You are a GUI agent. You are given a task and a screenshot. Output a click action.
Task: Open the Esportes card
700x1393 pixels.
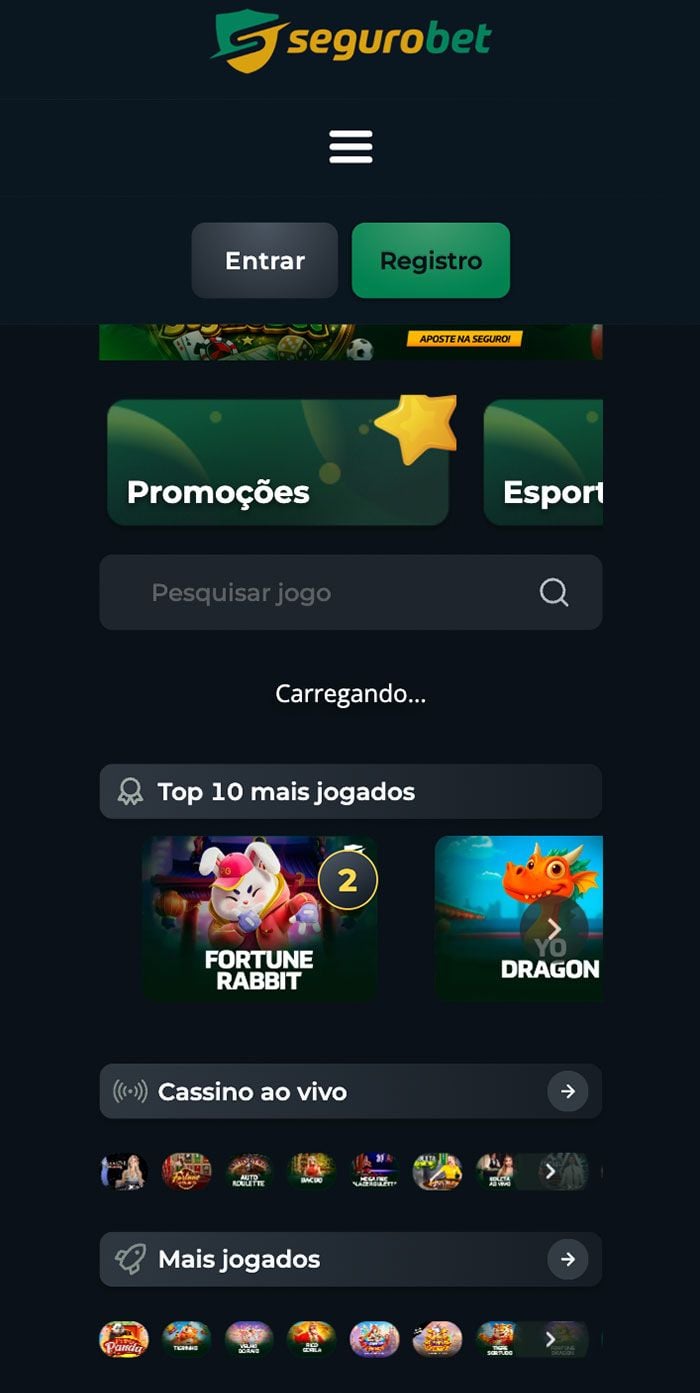tap(544, 463)
